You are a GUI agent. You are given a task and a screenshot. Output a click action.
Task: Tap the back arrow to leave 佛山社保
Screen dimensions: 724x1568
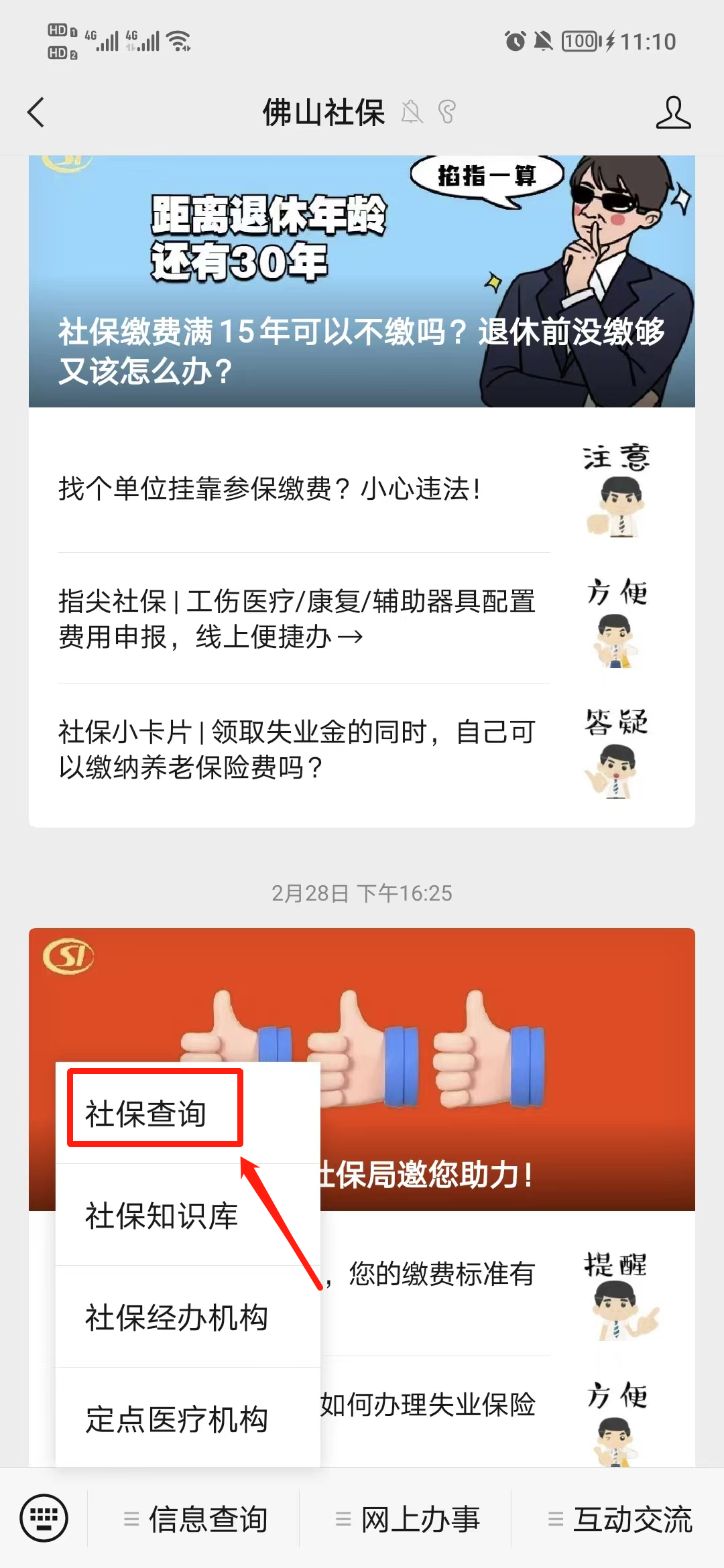(x=37, y=113)
